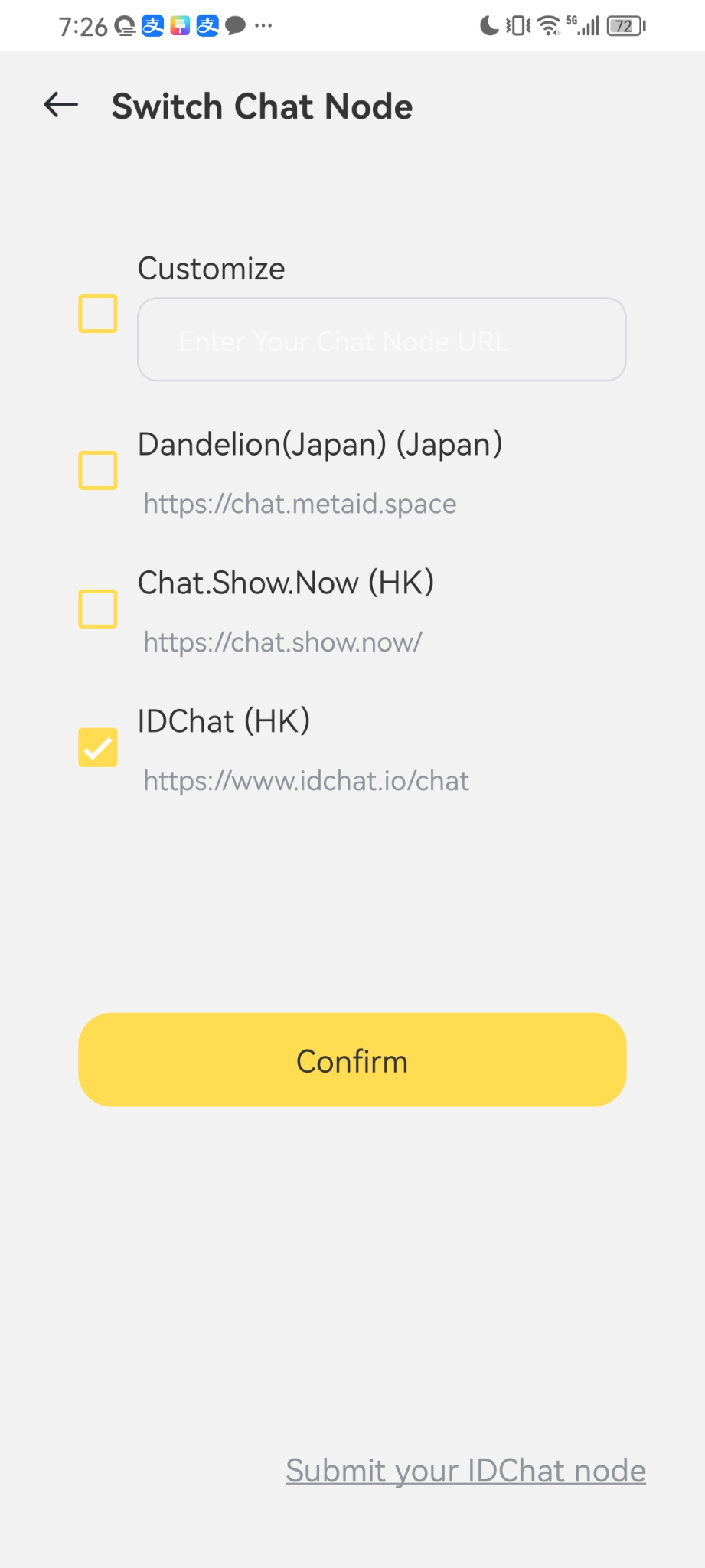Open the Submit your IDChat node link
Viewport: 705px width, 1568px height.
click(465, 1471)
